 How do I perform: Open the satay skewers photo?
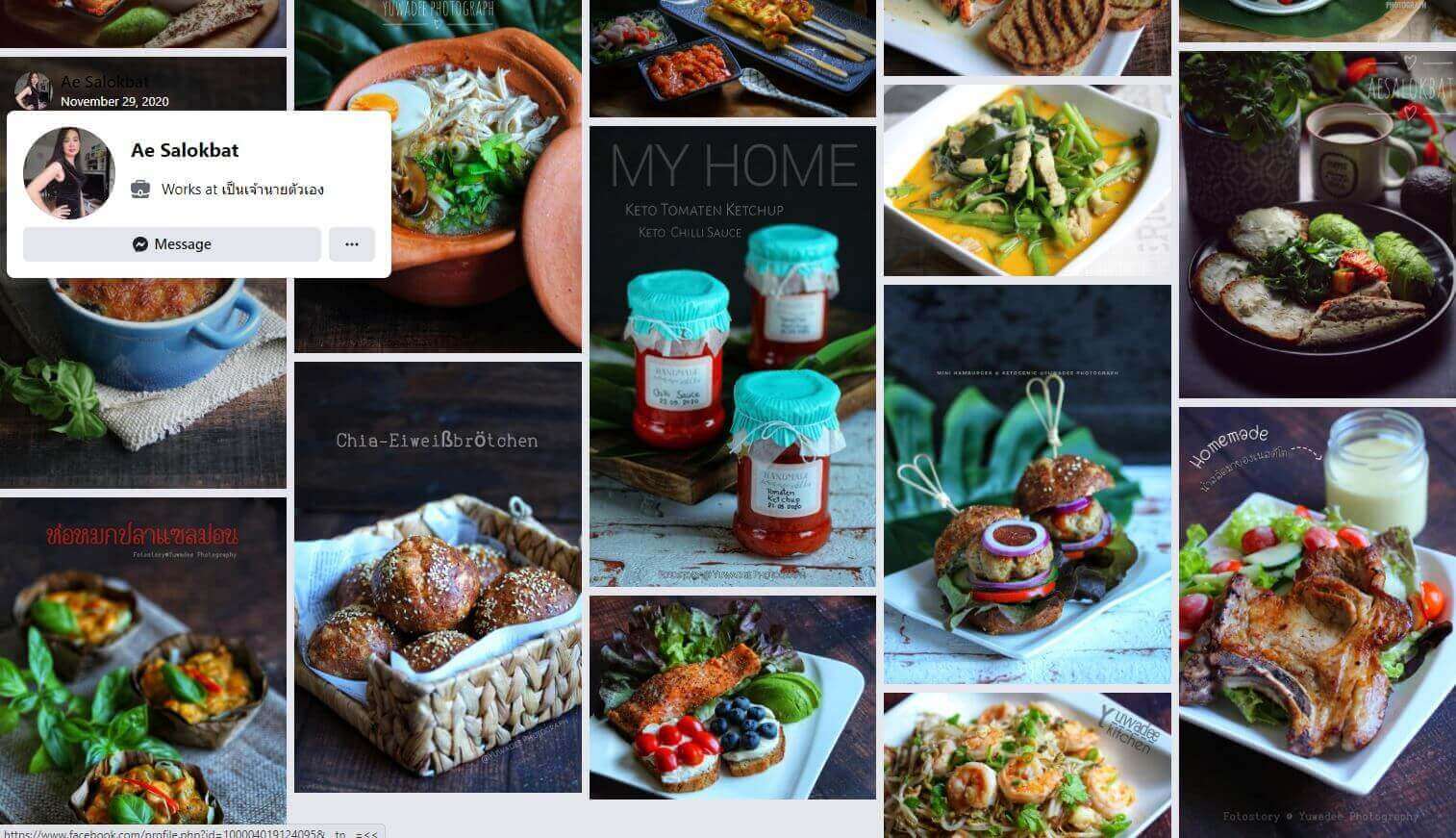(x=732, y=58)
